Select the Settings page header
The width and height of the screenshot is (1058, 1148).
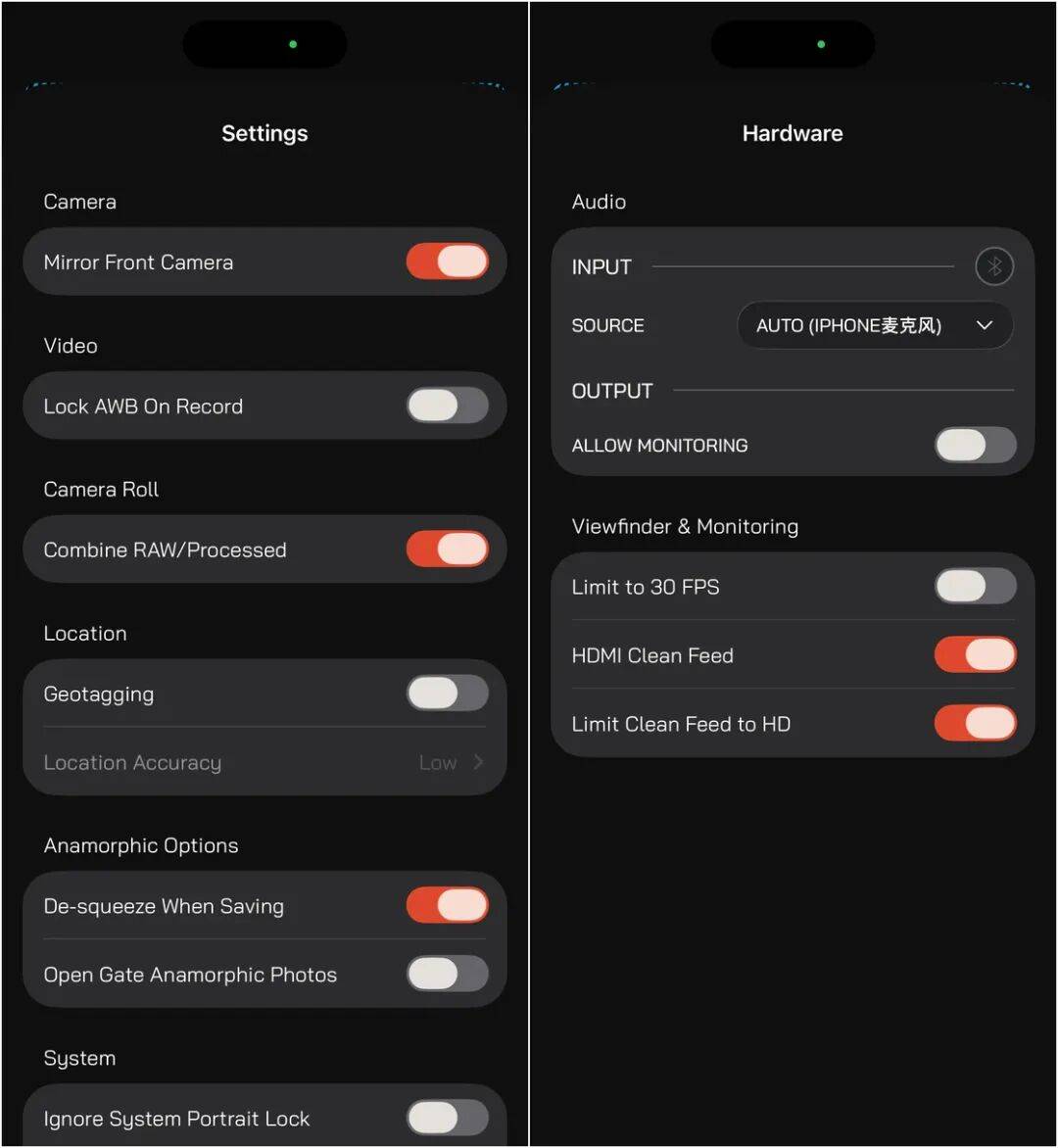pyautogui.click(x=264, y=133)
